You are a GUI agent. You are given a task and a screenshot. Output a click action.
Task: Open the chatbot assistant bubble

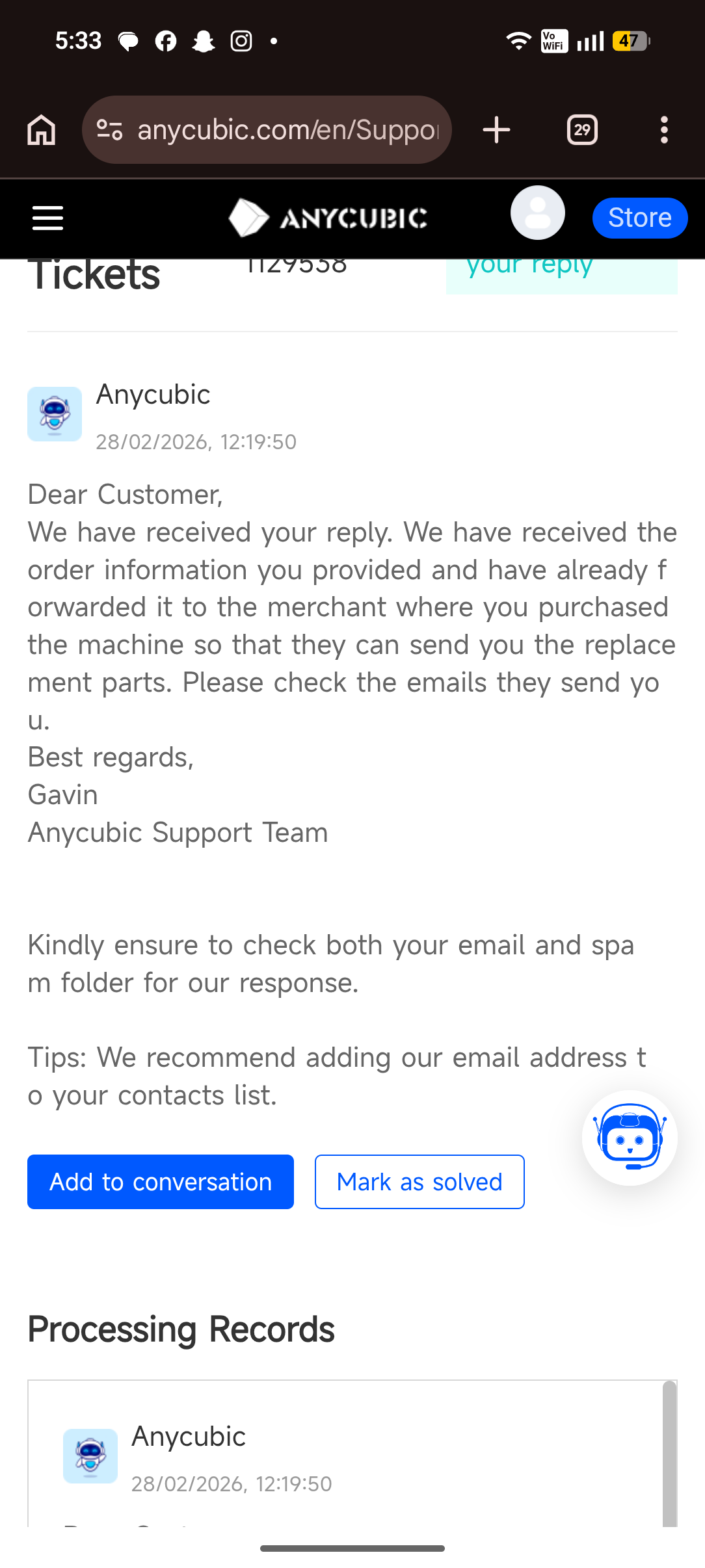point(630,1138)
